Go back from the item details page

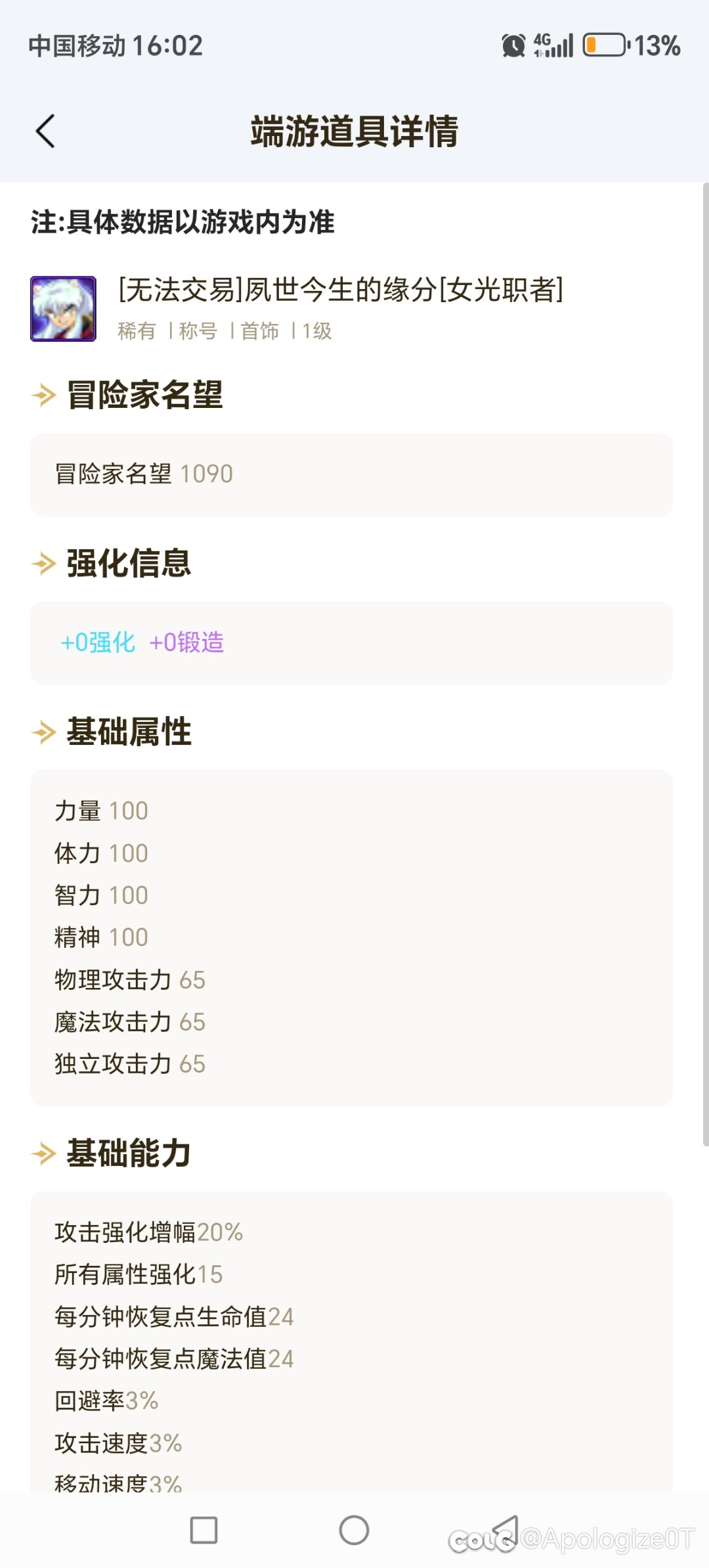coord(45,131)
